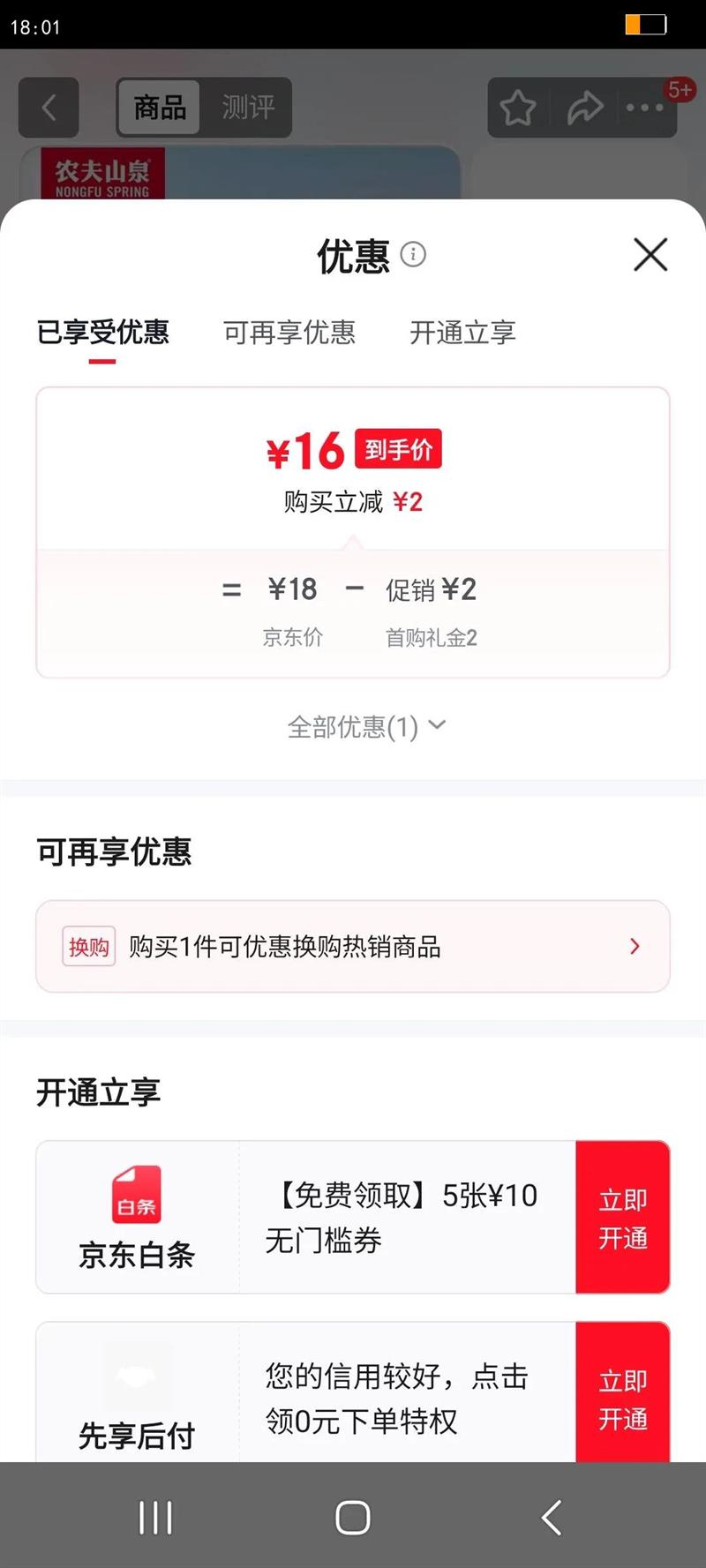
Task: Switch to the 可再享优惠 tab
Action: pyautogui.click(x=289, y=333)
